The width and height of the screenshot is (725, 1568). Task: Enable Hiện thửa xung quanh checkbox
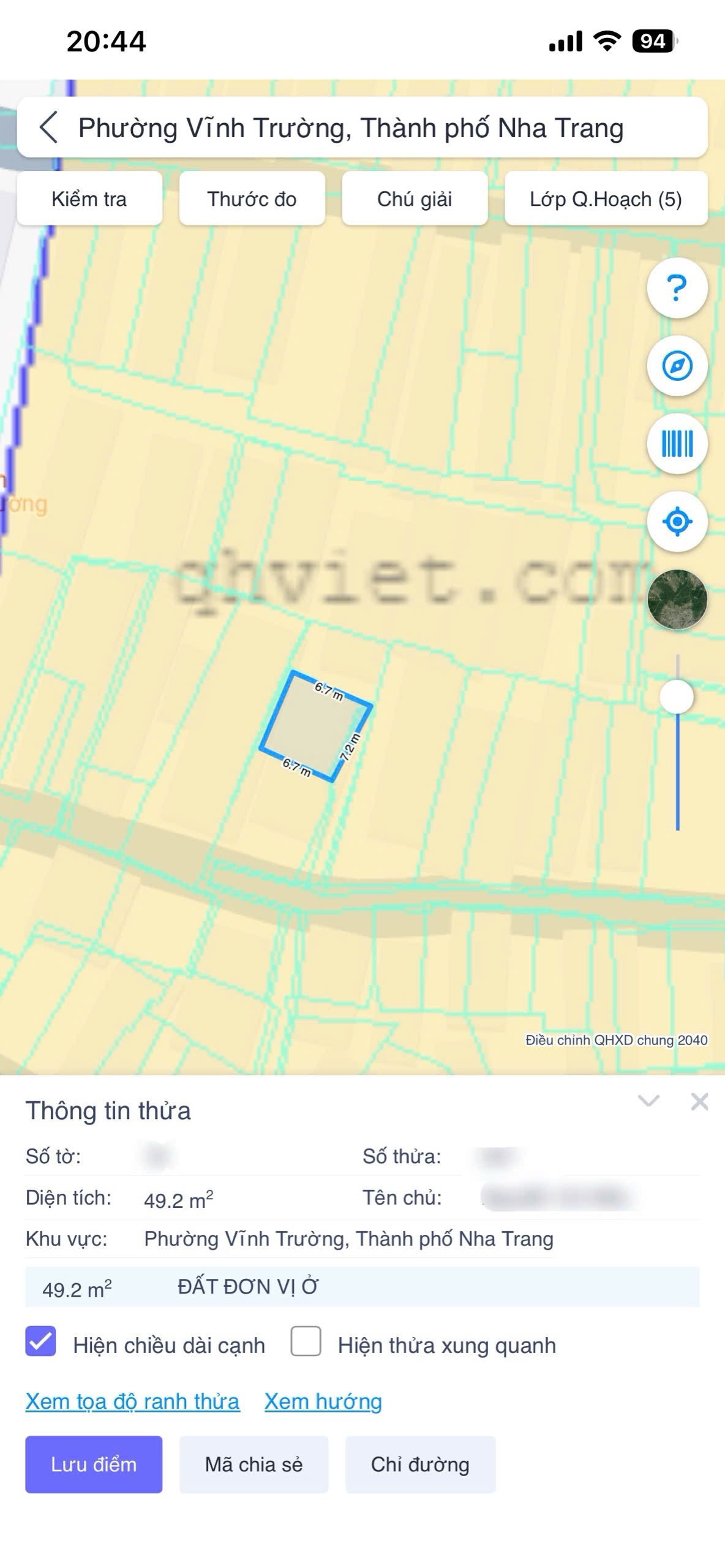tap(306, 1341)
